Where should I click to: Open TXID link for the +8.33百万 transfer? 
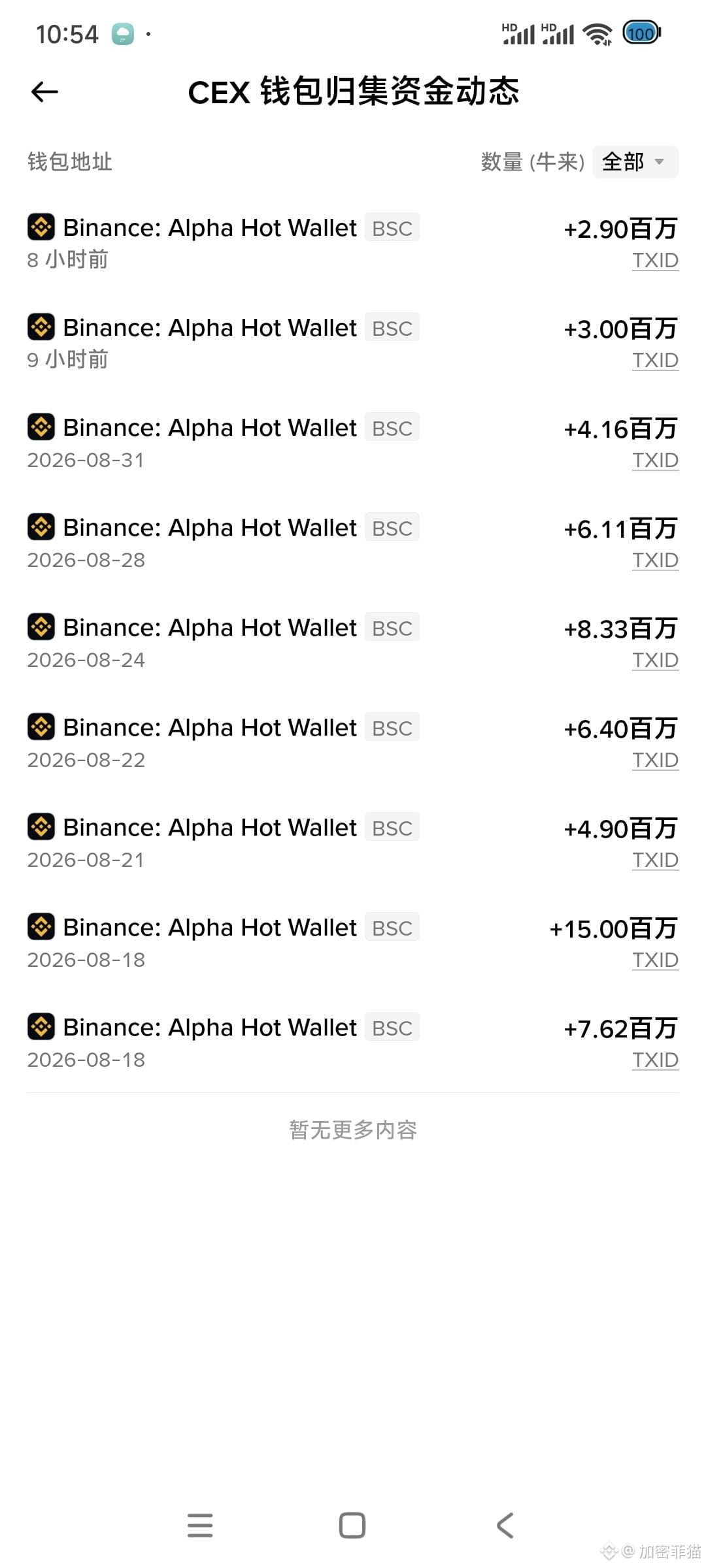(x=655, y=660)
